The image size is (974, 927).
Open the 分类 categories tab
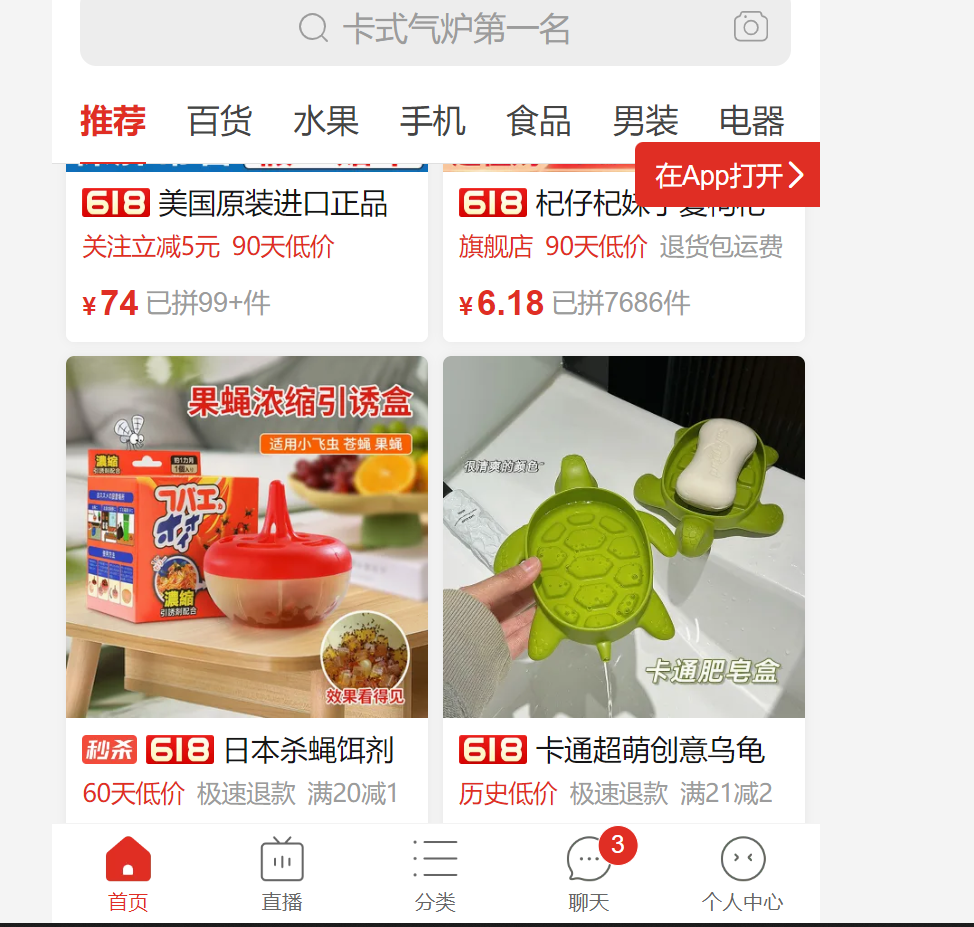point(435,874)
